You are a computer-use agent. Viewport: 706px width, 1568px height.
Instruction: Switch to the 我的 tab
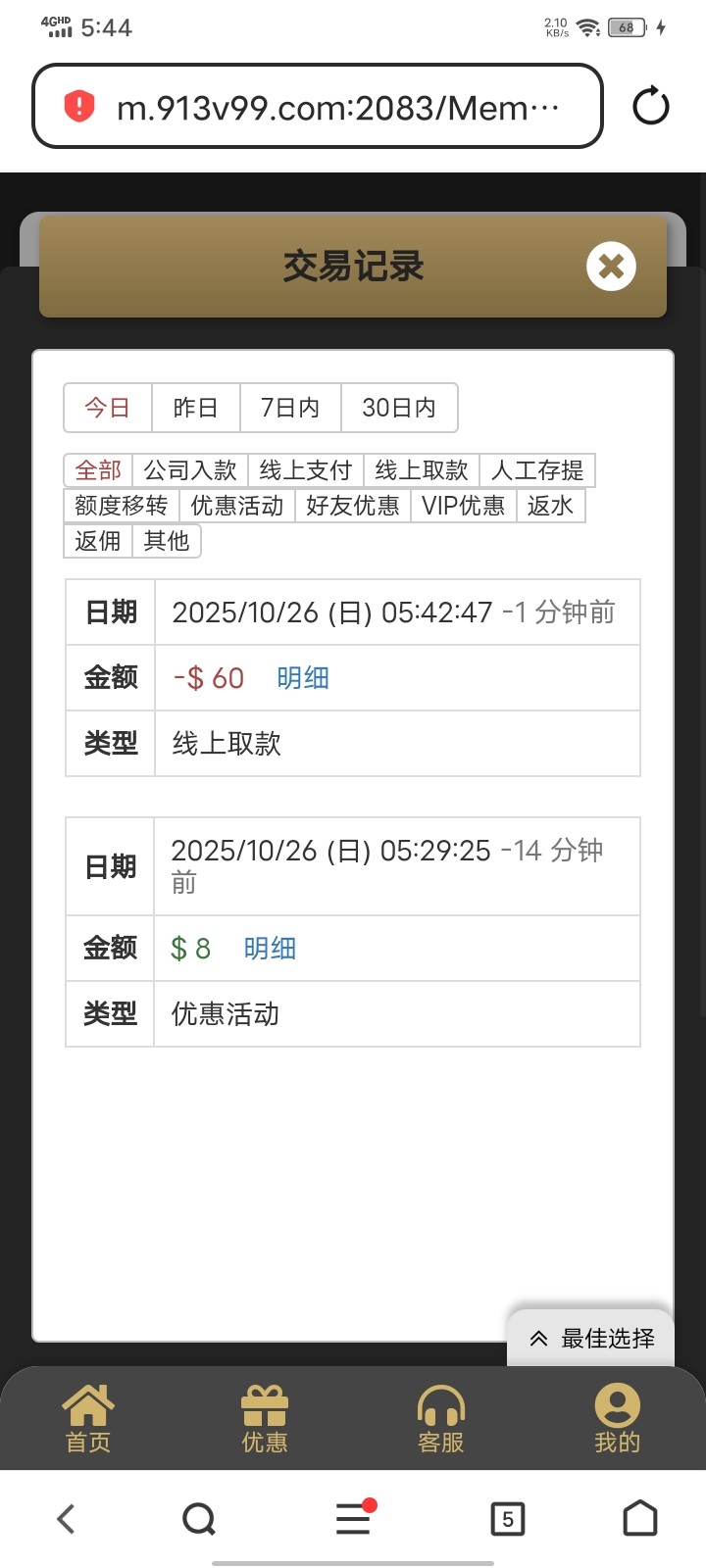click(x=617, y=1418)
